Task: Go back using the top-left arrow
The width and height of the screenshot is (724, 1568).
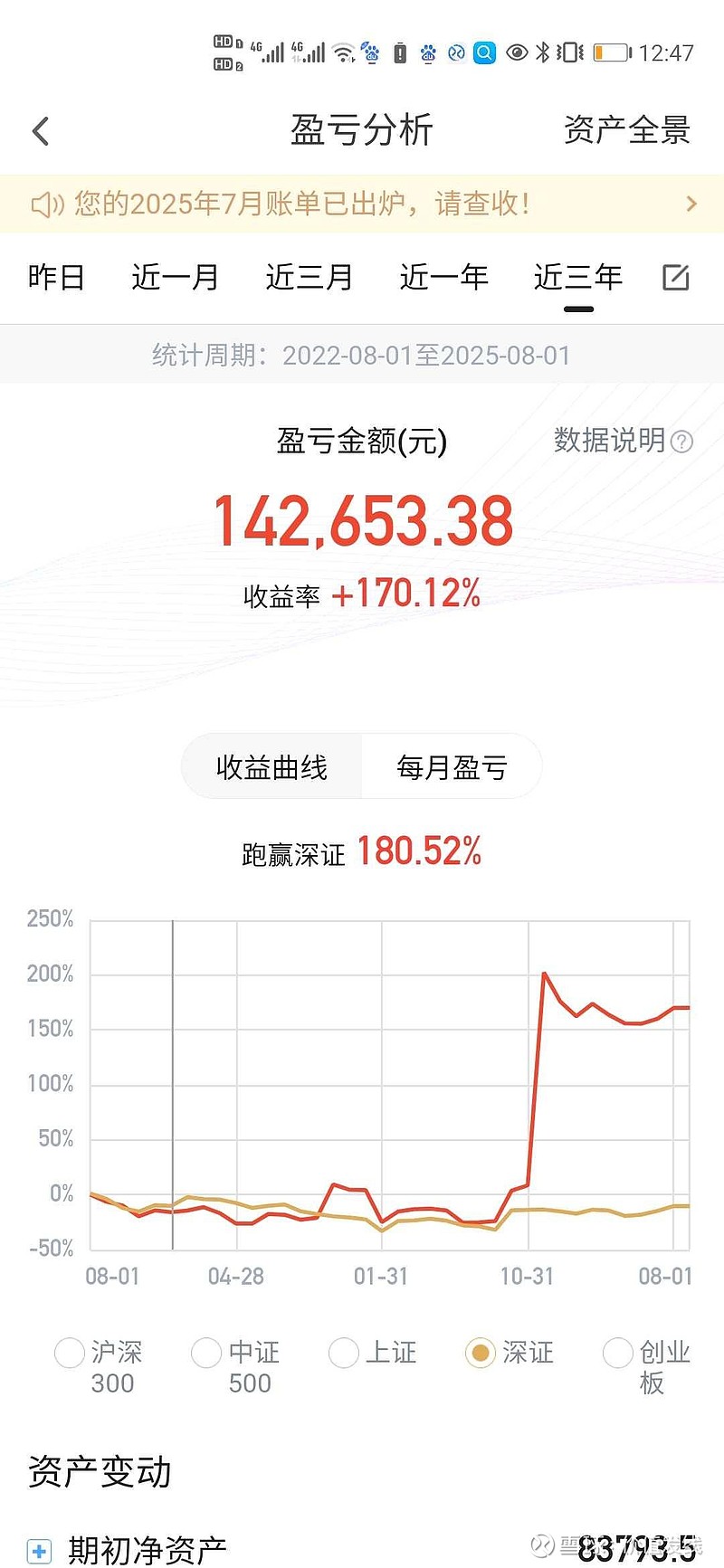Action: coord(40,131)
